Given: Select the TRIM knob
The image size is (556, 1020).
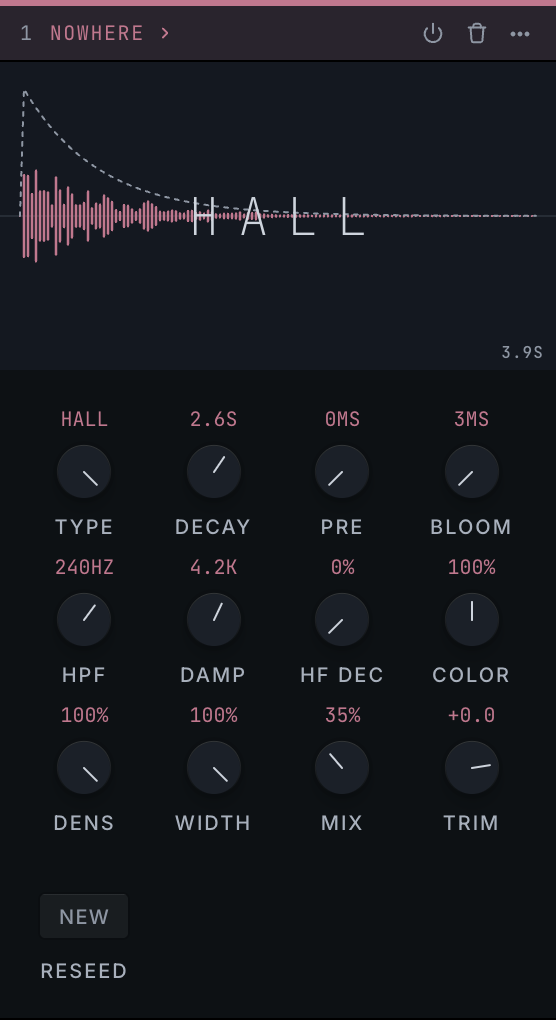Looking at the screenshot, I should pos(471,768).
